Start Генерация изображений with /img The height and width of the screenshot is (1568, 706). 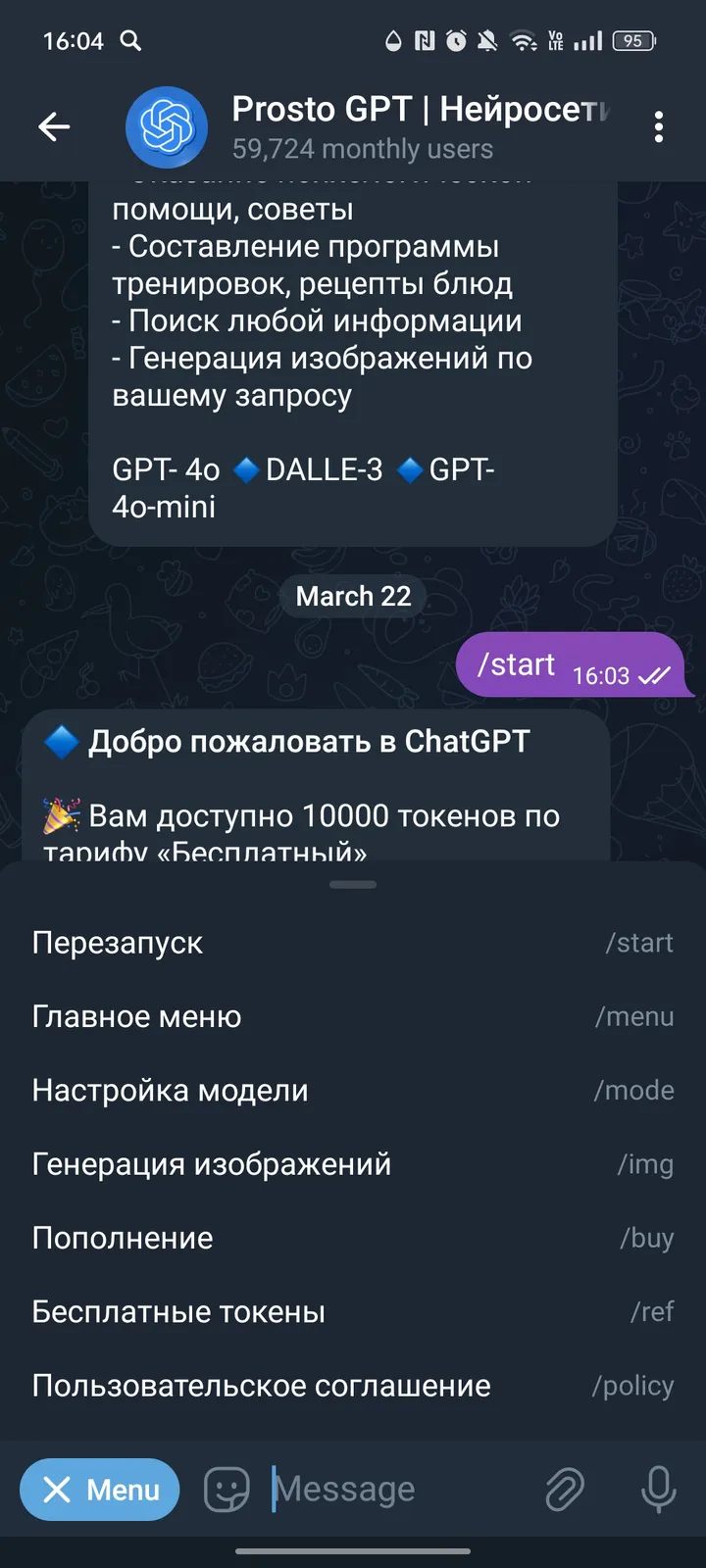[353, 1163]
